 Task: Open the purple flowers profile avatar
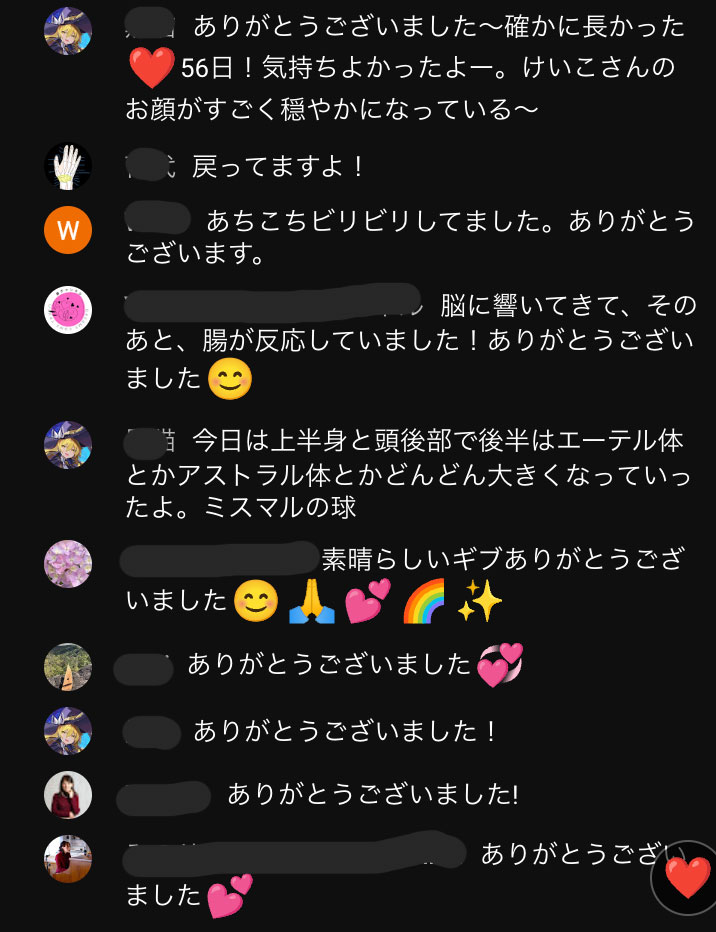click(68, 564)
